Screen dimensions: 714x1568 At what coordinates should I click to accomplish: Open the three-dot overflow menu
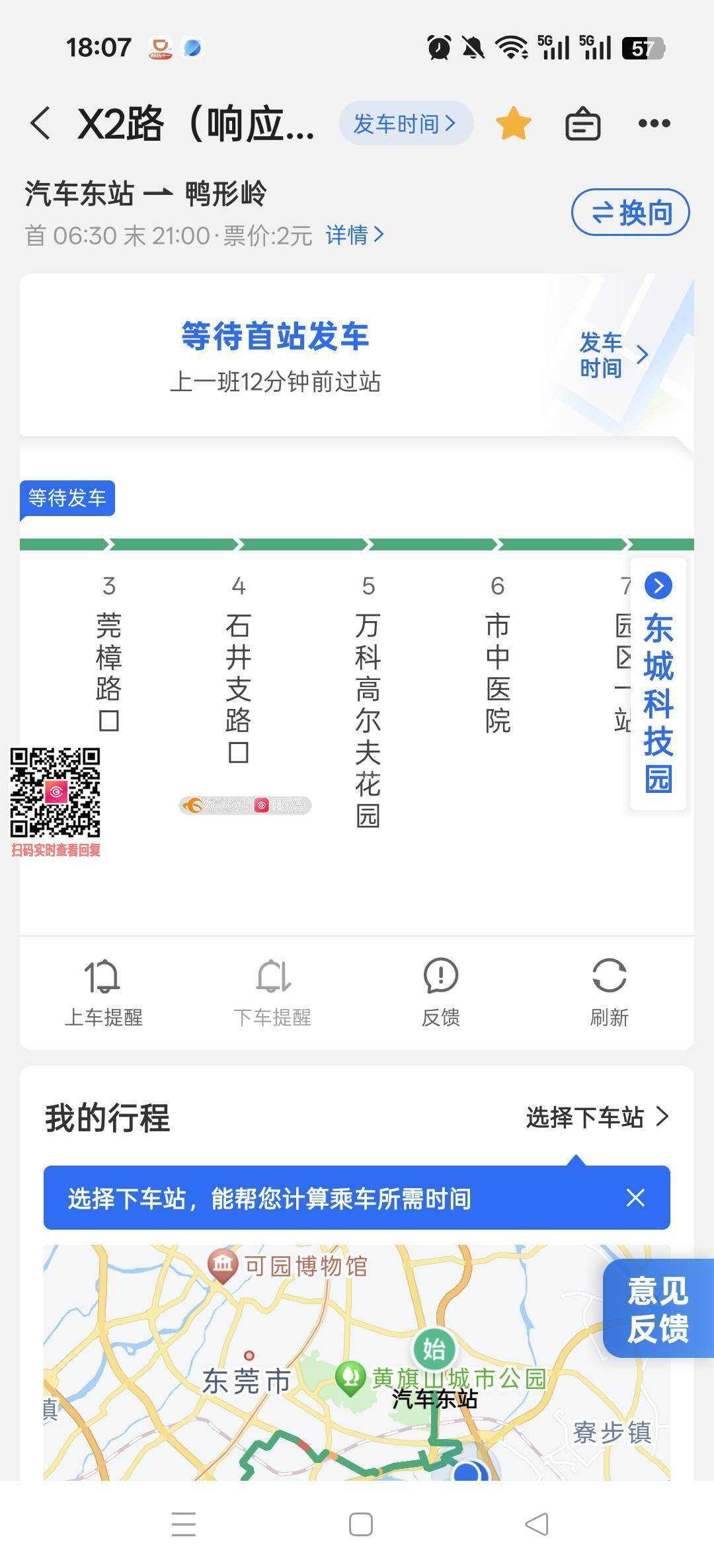654,124
